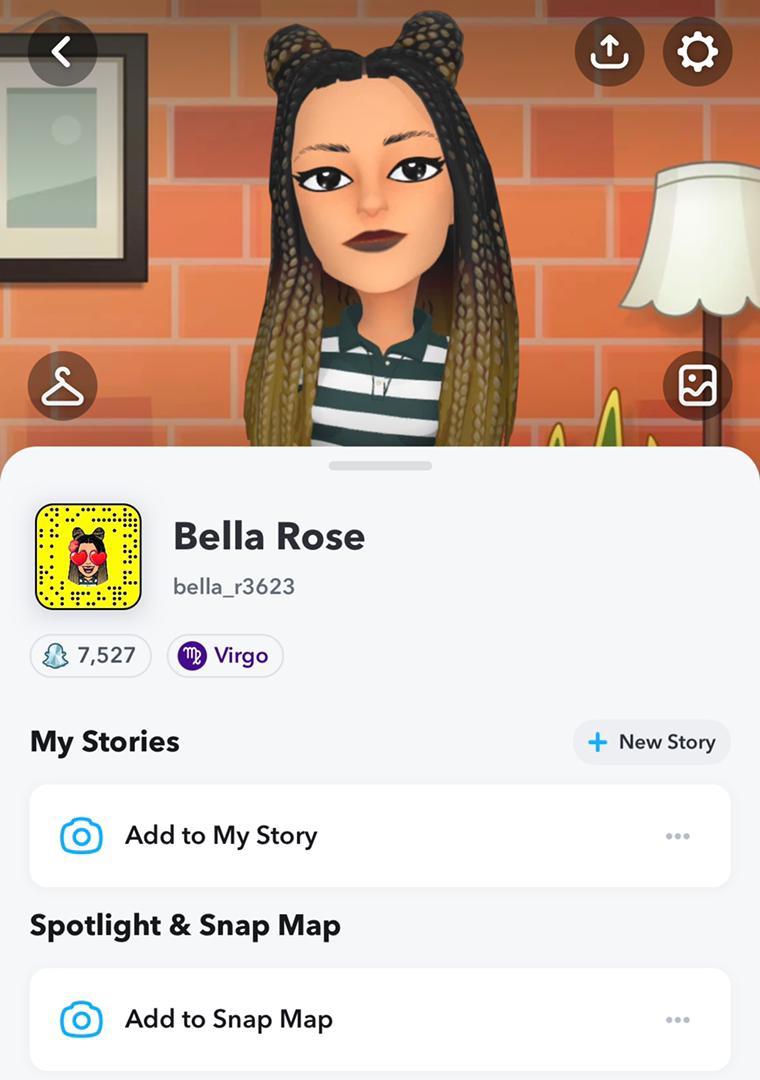Change the background using the image icon

point(697,386)
